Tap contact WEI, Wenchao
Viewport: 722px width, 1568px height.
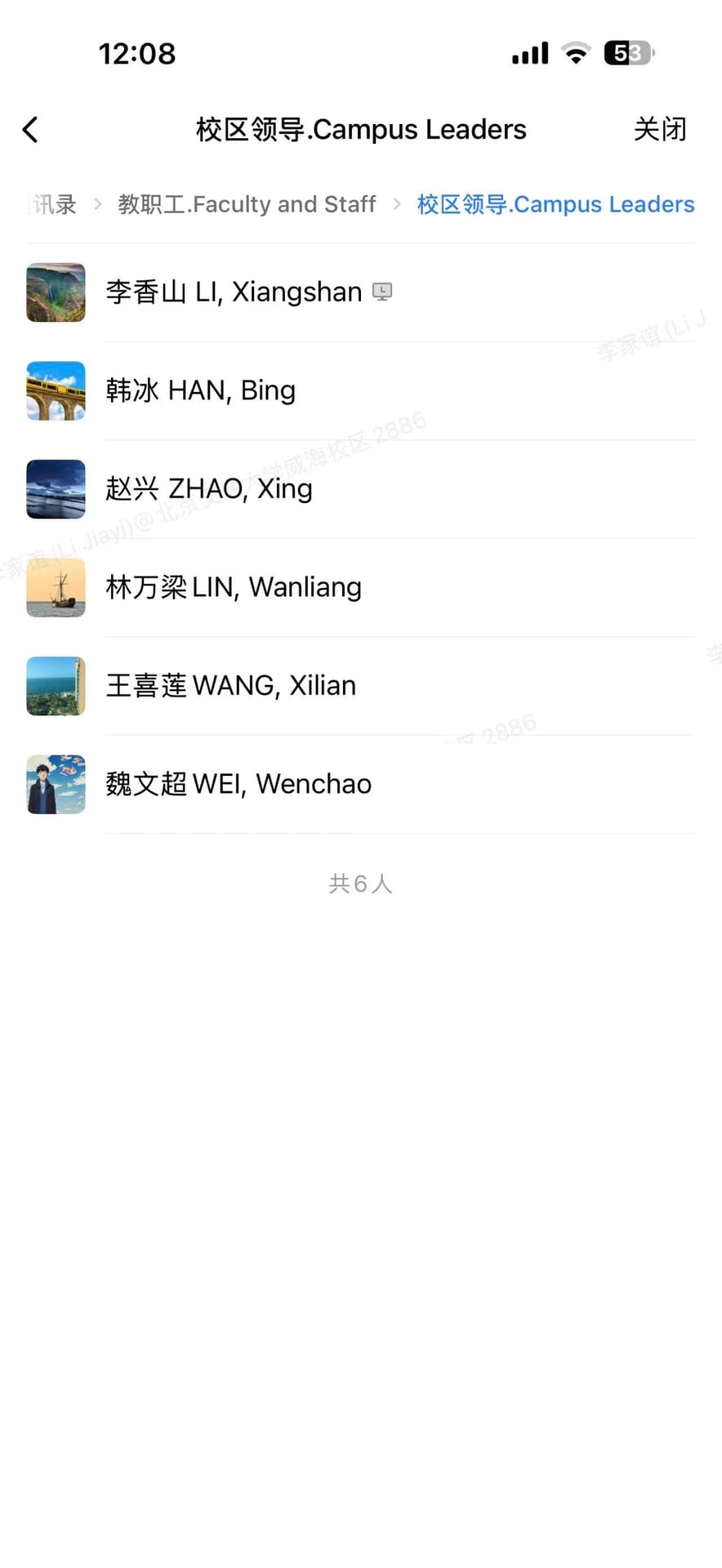coord(361,784)
